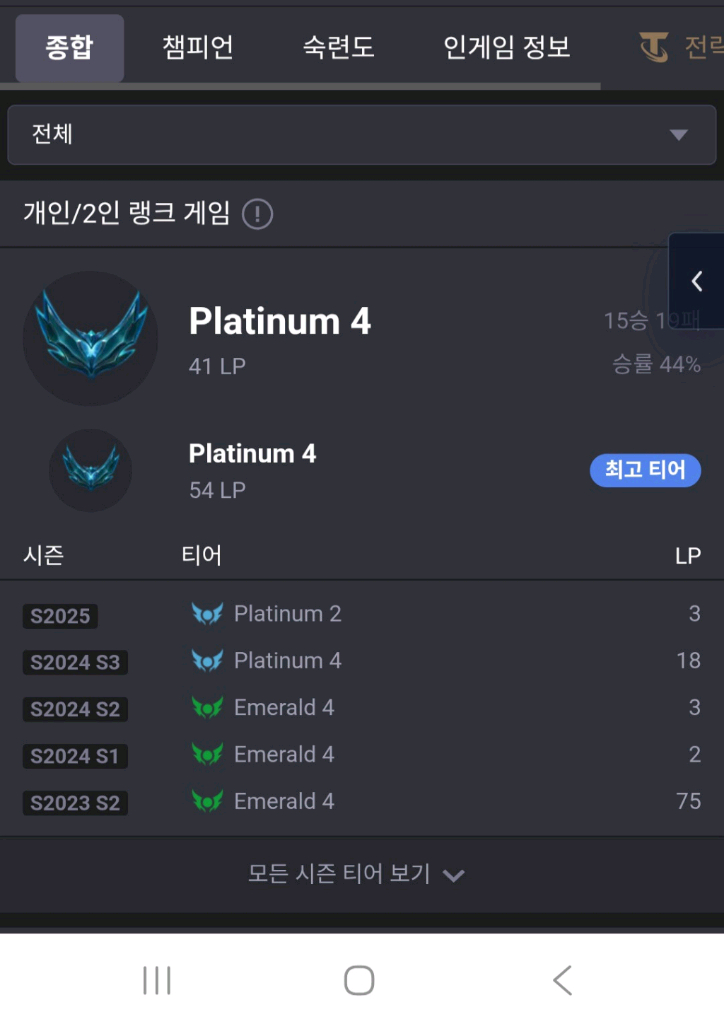Viewport: 724px width, 1024px height.
Task: Switch to the 챔피언 tab
Action: click(197, 47)
